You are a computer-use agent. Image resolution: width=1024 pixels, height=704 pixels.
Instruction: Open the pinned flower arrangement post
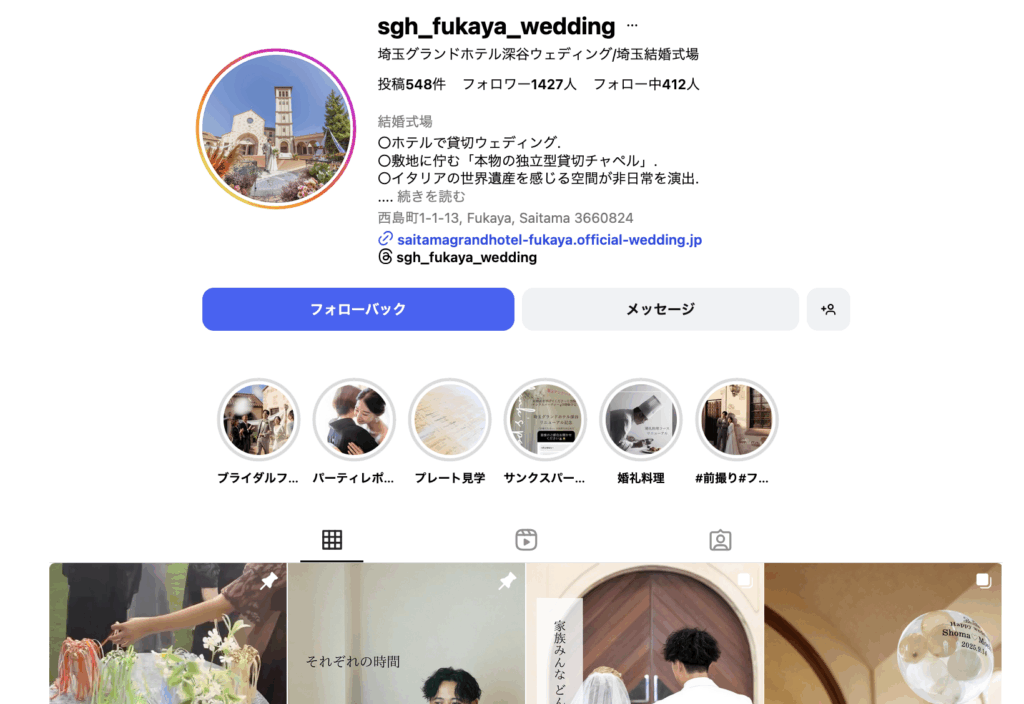(168, 640)
